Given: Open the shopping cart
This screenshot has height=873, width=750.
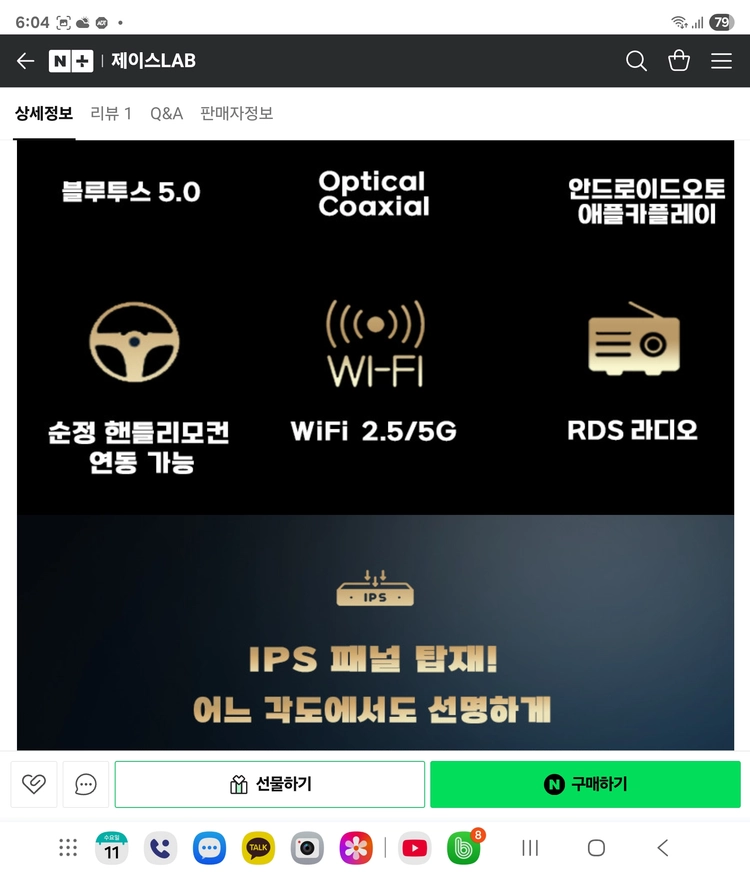Looking at the screenshot, I should click(x=679, y=60).
